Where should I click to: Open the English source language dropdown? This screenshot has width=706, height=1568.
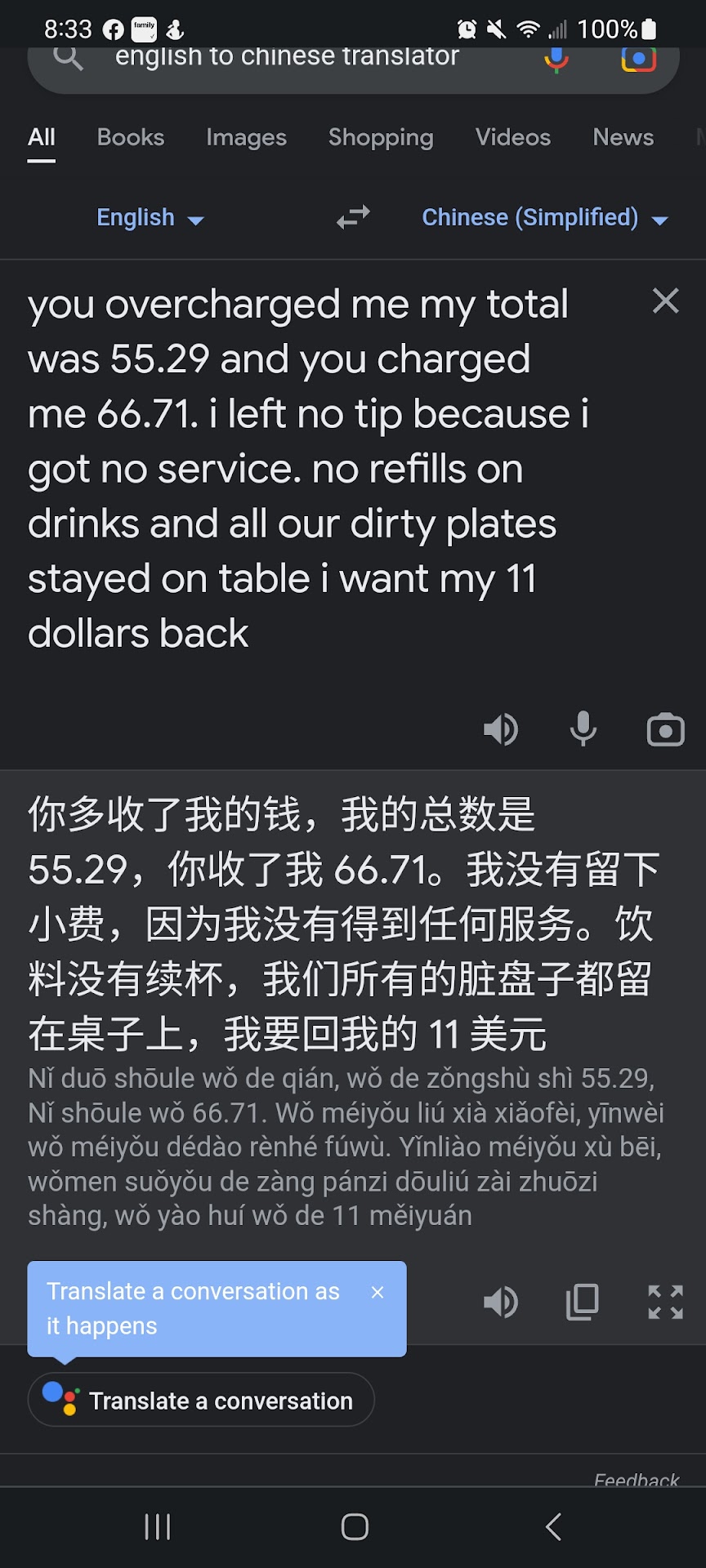point(150,217)
